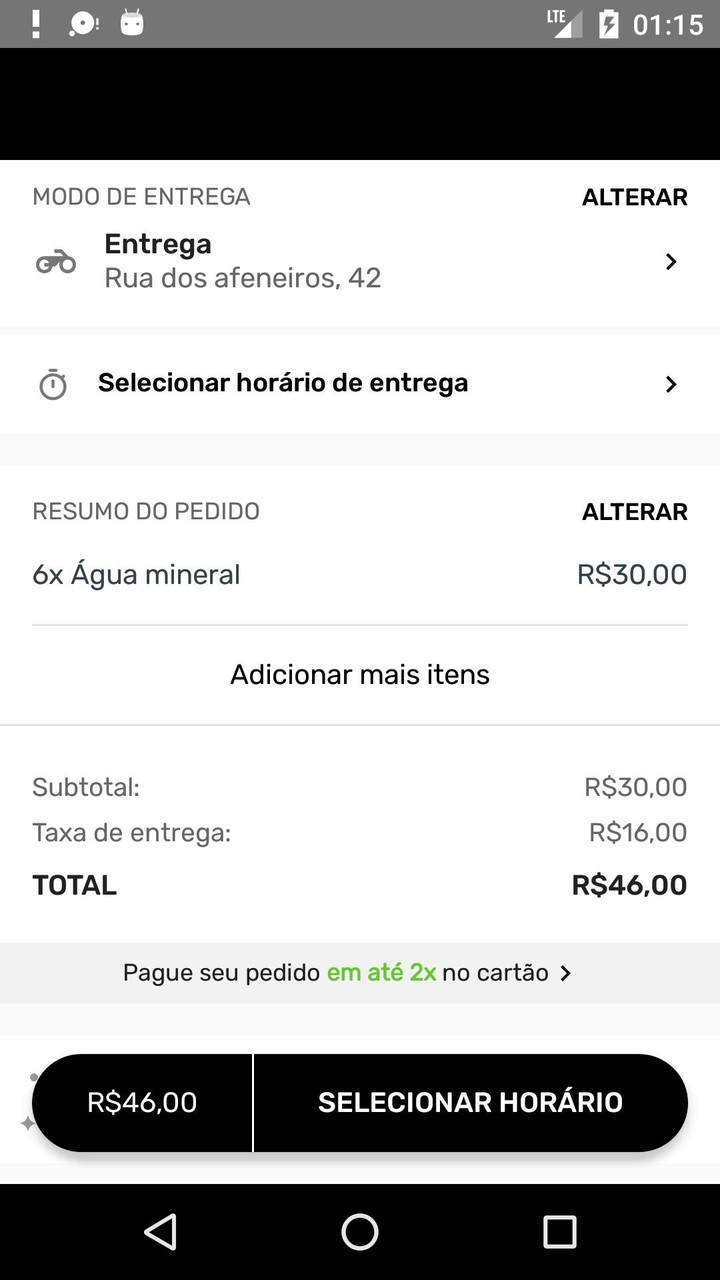
Task: Tap the clock showing 01:15
Action: (669, 24)
